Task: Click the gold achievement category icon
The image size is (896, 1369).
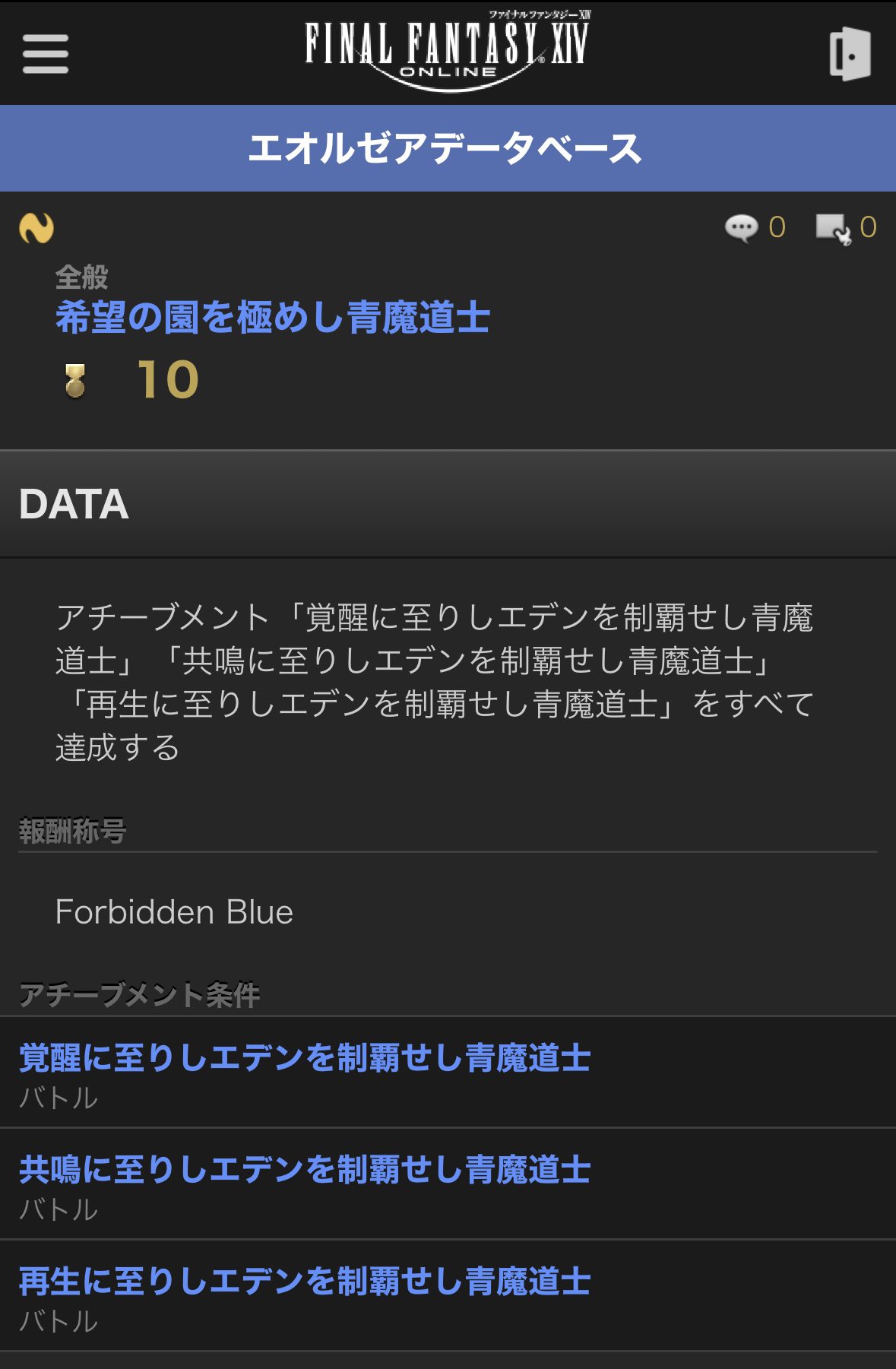Action: tap(36, 227)
